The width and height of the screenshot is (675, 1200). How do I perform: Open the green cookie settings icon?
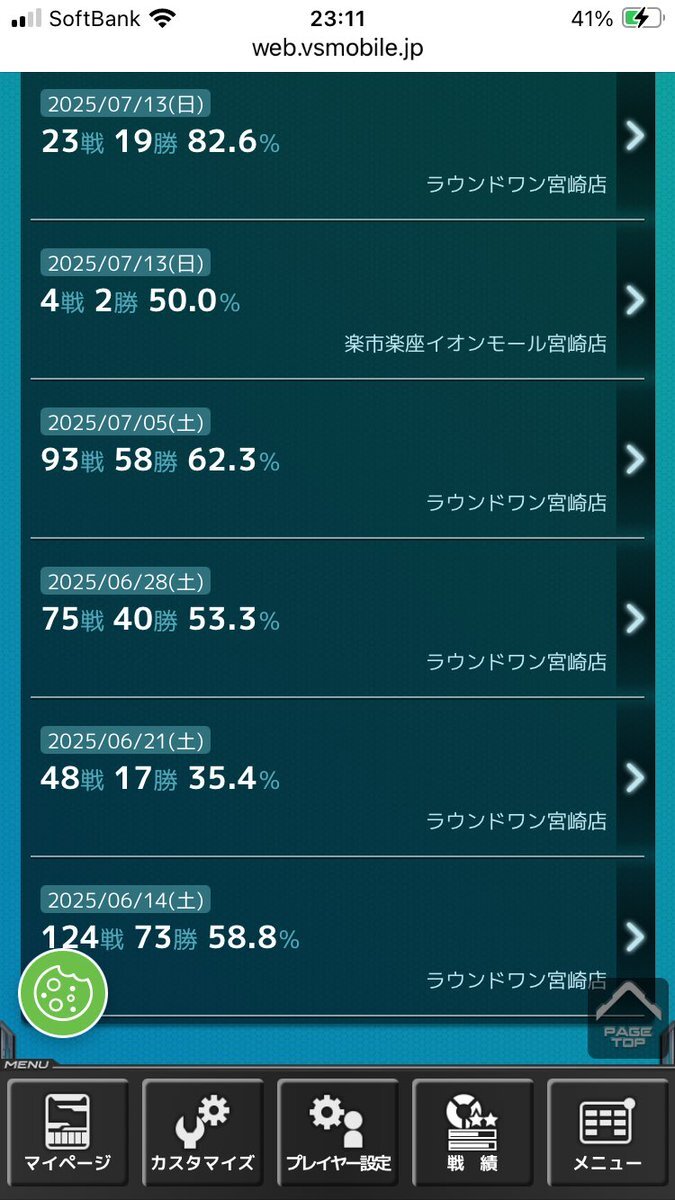[63, 992]
